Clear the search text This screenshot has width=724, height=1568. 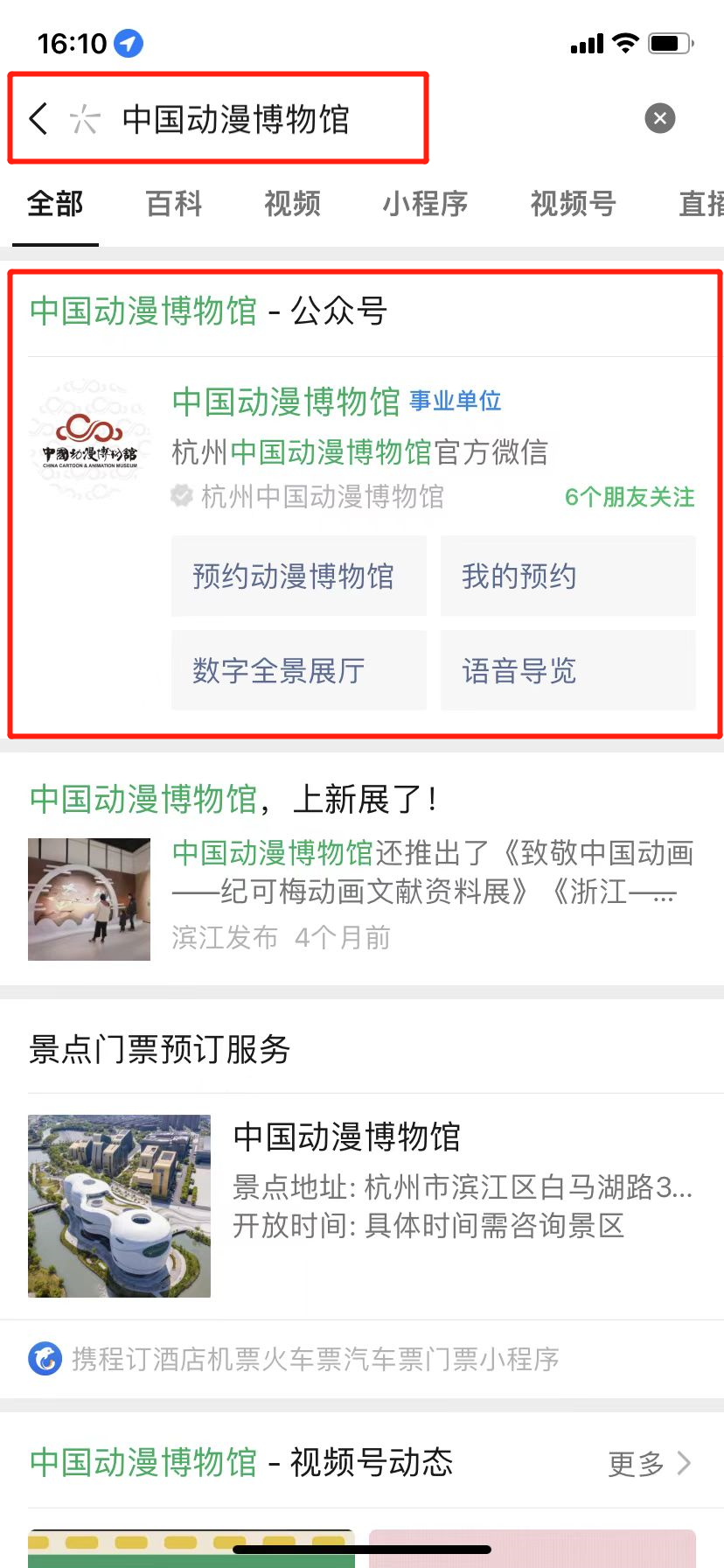point(659,118)
